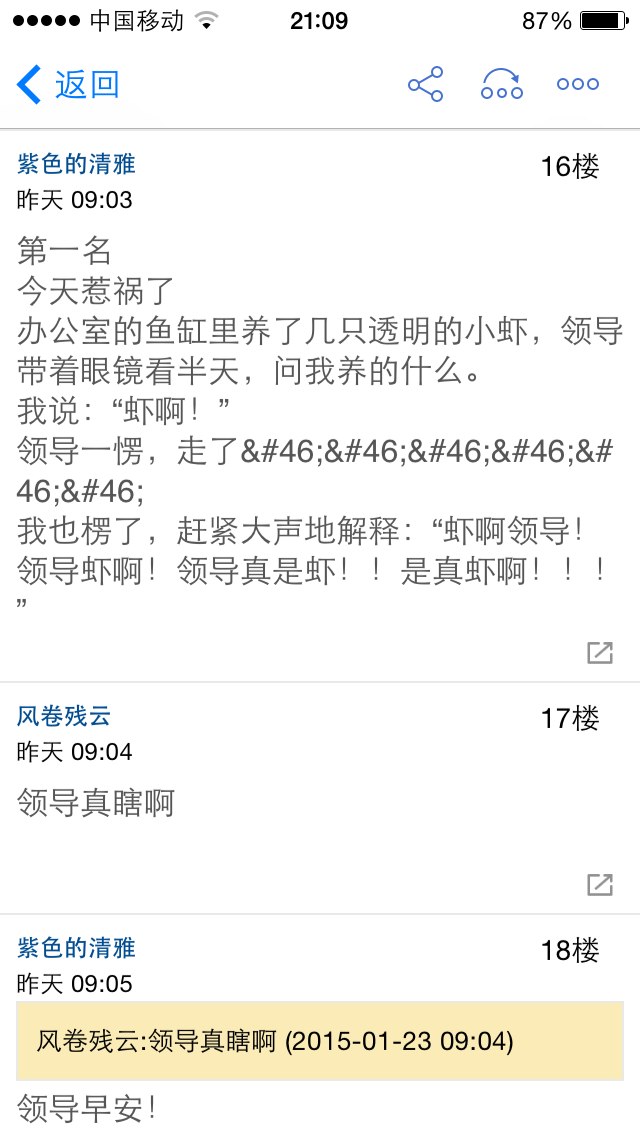The image size is (640, 1136).
Task: Tap reply icon on 16楼 post
Action: click(x=599, y=653)
